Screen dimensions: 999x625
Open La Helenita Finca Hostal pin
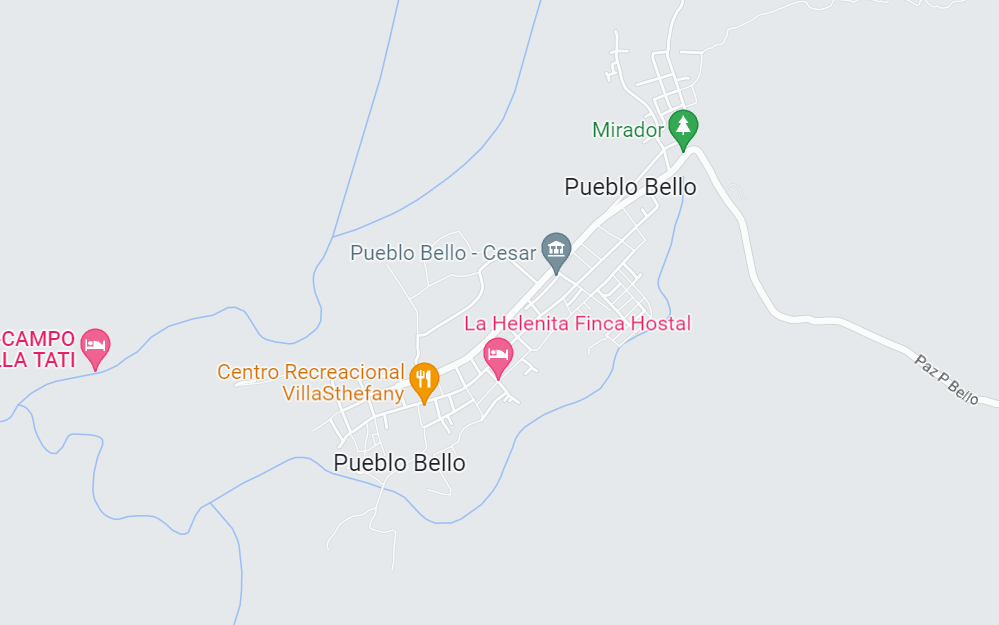click(x=498, y=355)
